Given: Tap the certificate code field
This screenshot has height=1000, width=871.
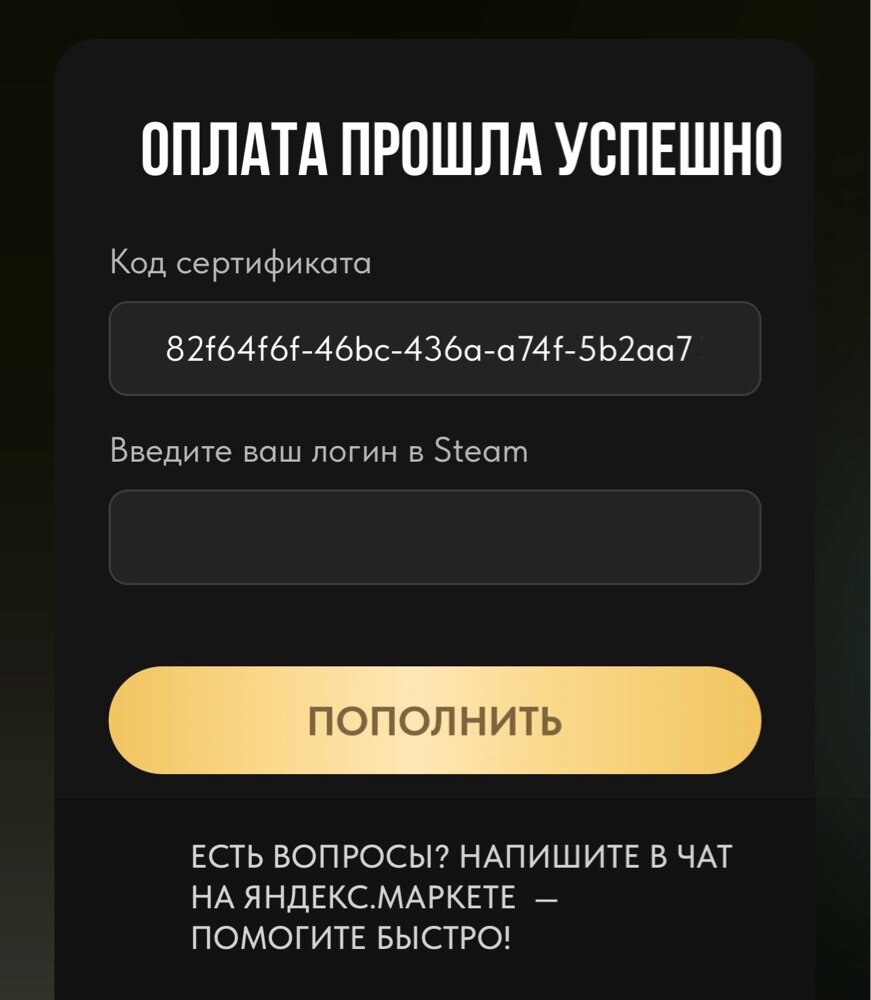Looking at the screenshot, I should pos(434,349).
